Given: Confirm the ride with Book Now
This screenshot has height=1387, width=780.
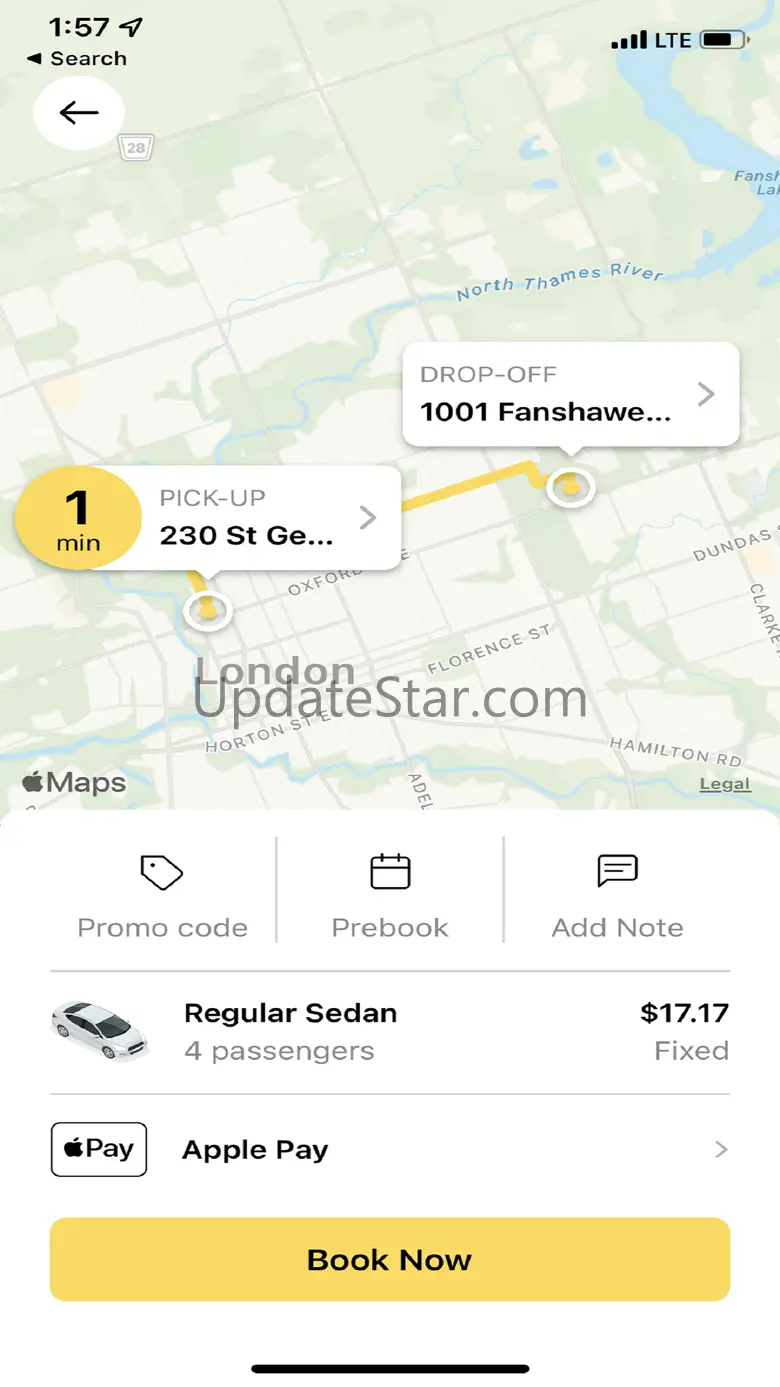Looking at the screenshot, I should click(390, 1259).
